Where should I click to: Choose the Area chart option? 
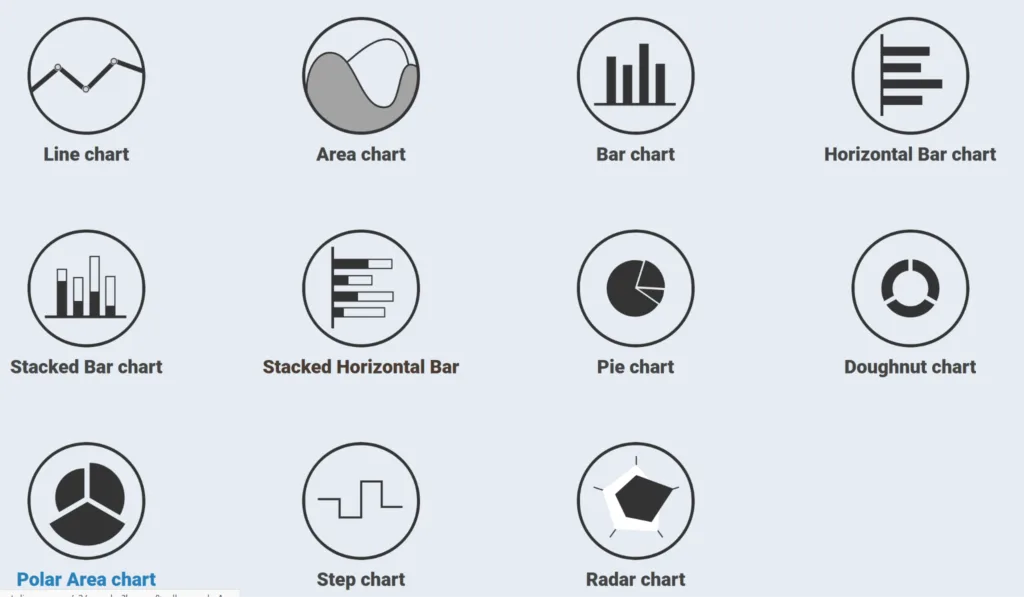(361, 76)
